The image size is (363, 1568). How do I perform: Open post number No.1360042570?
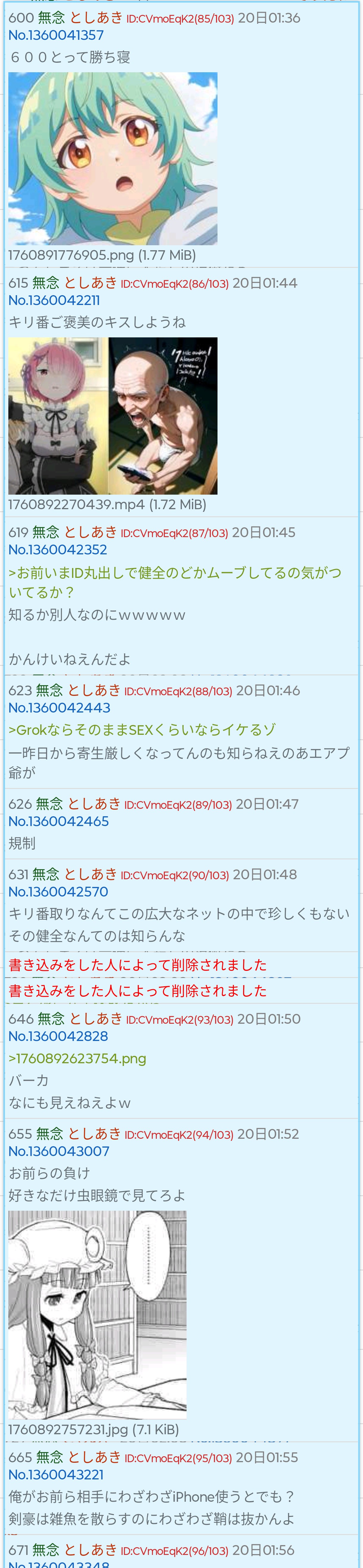[59, 892]
